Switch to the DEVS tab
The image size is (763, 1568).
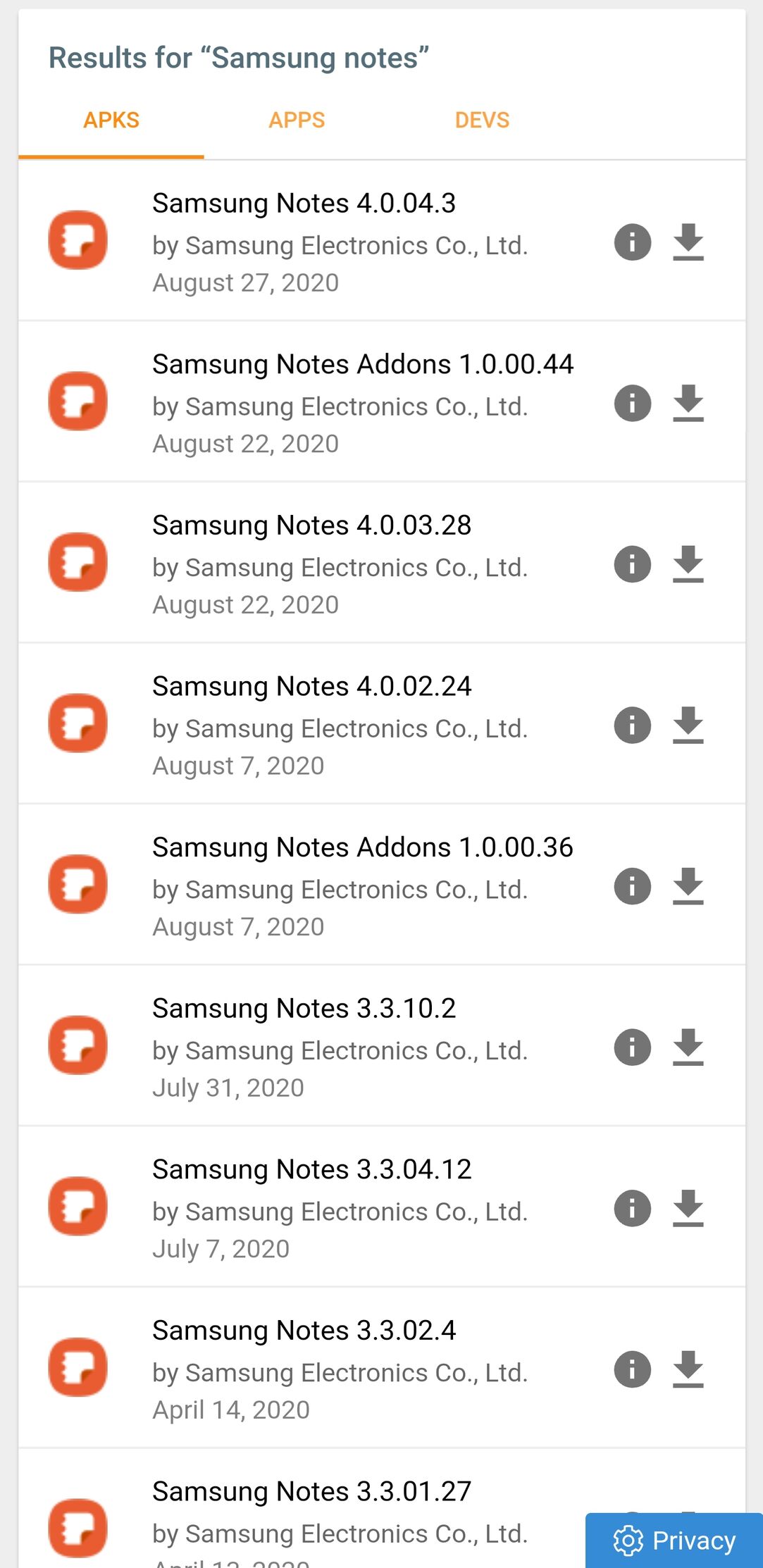click(x=482, y=120)
